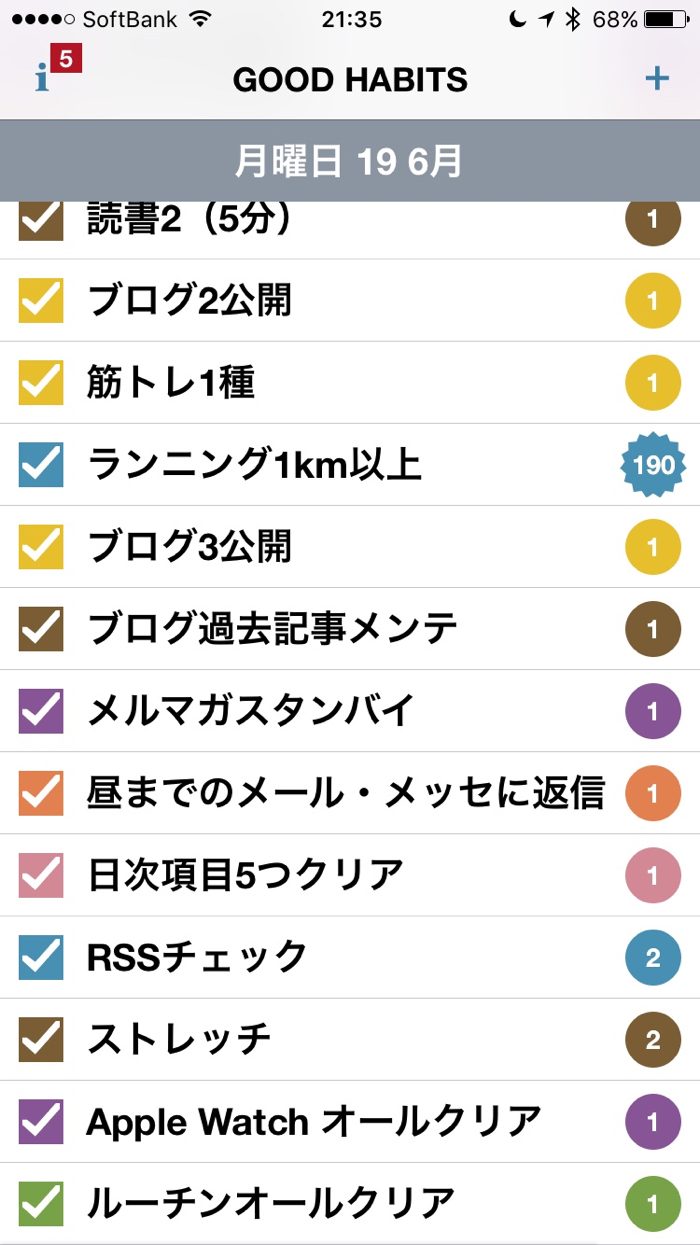Toggle the ルーチンオールクリア checkbox

coord(41,1203)
